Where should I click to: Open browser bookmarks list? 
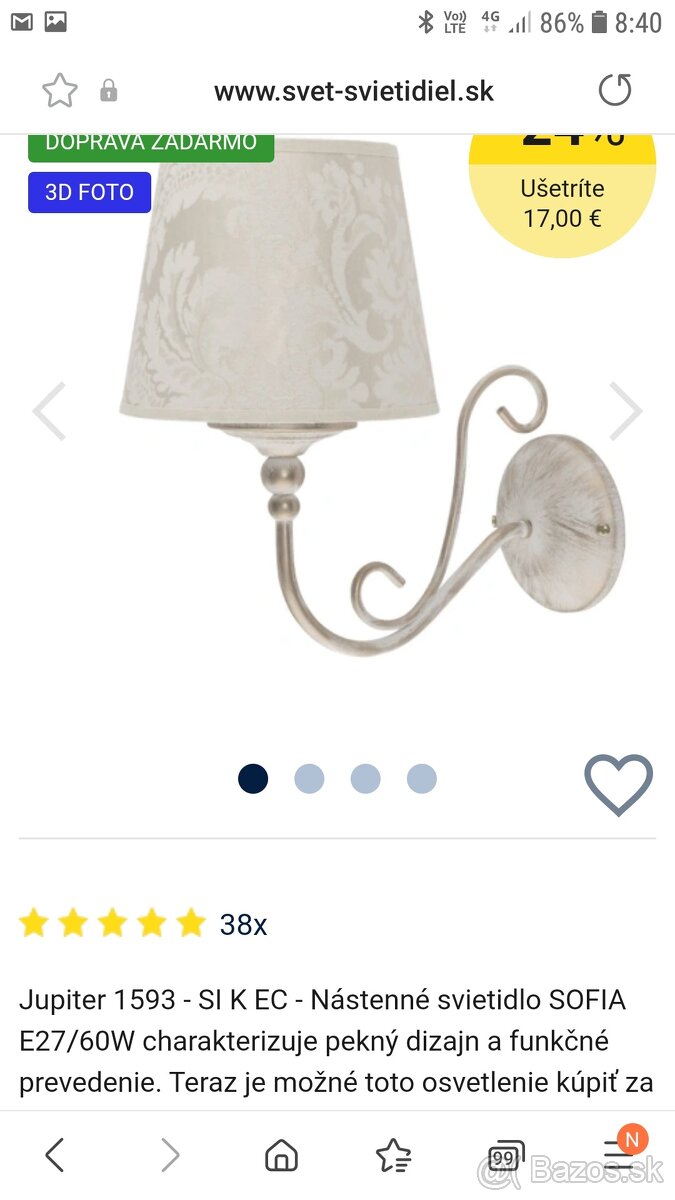(x=393, y=1155)
